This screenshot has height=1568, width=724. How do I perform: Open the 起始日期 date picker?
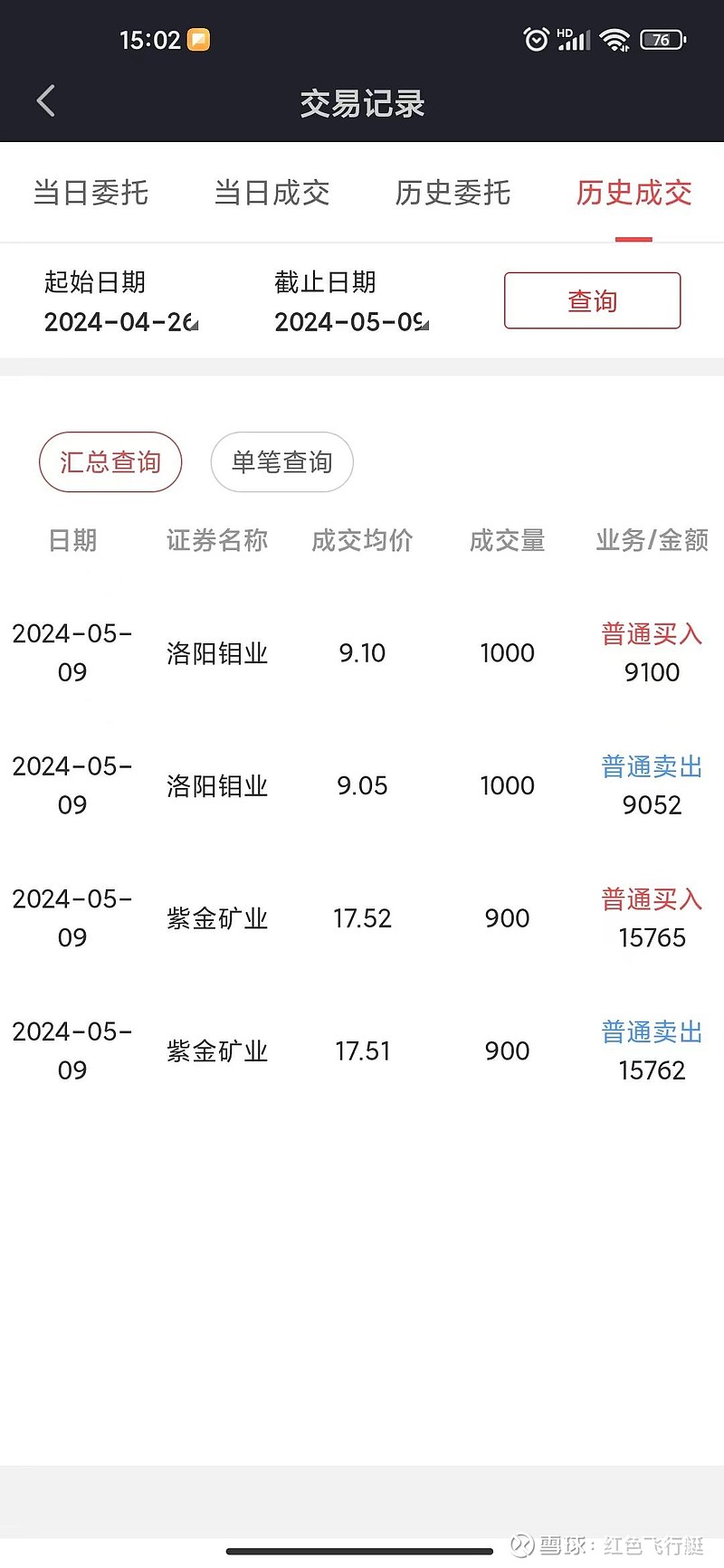pyautogui.click(x=121, y=322)
